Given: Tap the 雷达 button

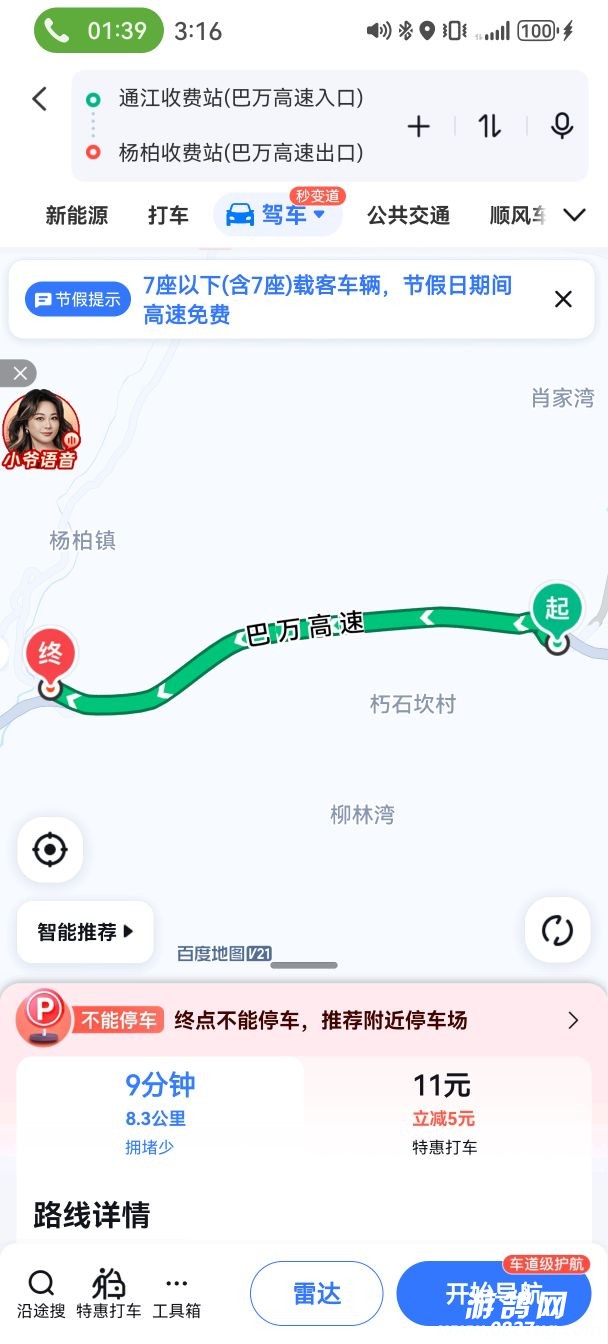Looking at the screenshot, I should 317,1294.
